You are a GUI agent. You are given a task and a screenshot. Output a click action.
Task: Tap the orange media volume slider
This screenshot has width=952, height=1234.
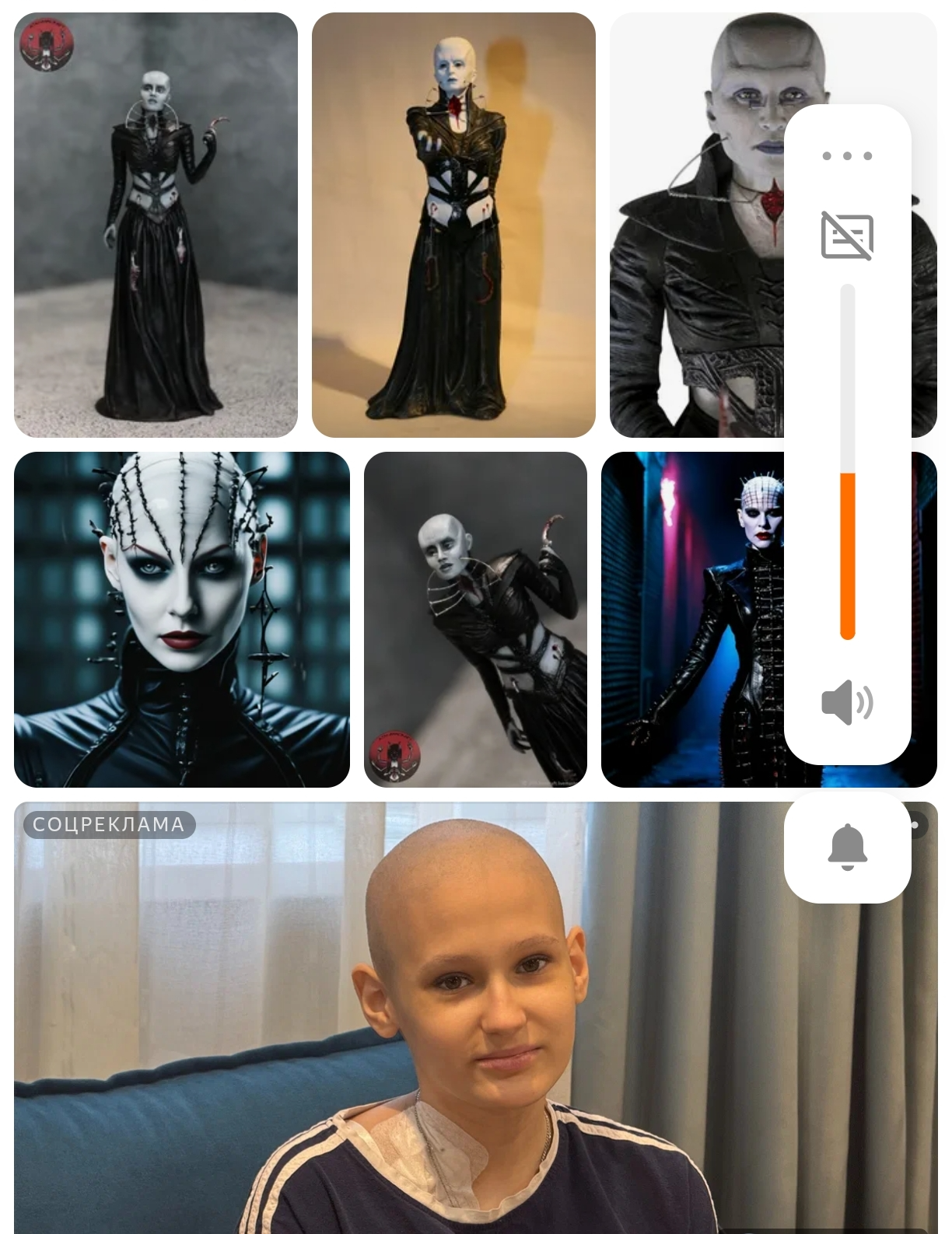[848, 462]
